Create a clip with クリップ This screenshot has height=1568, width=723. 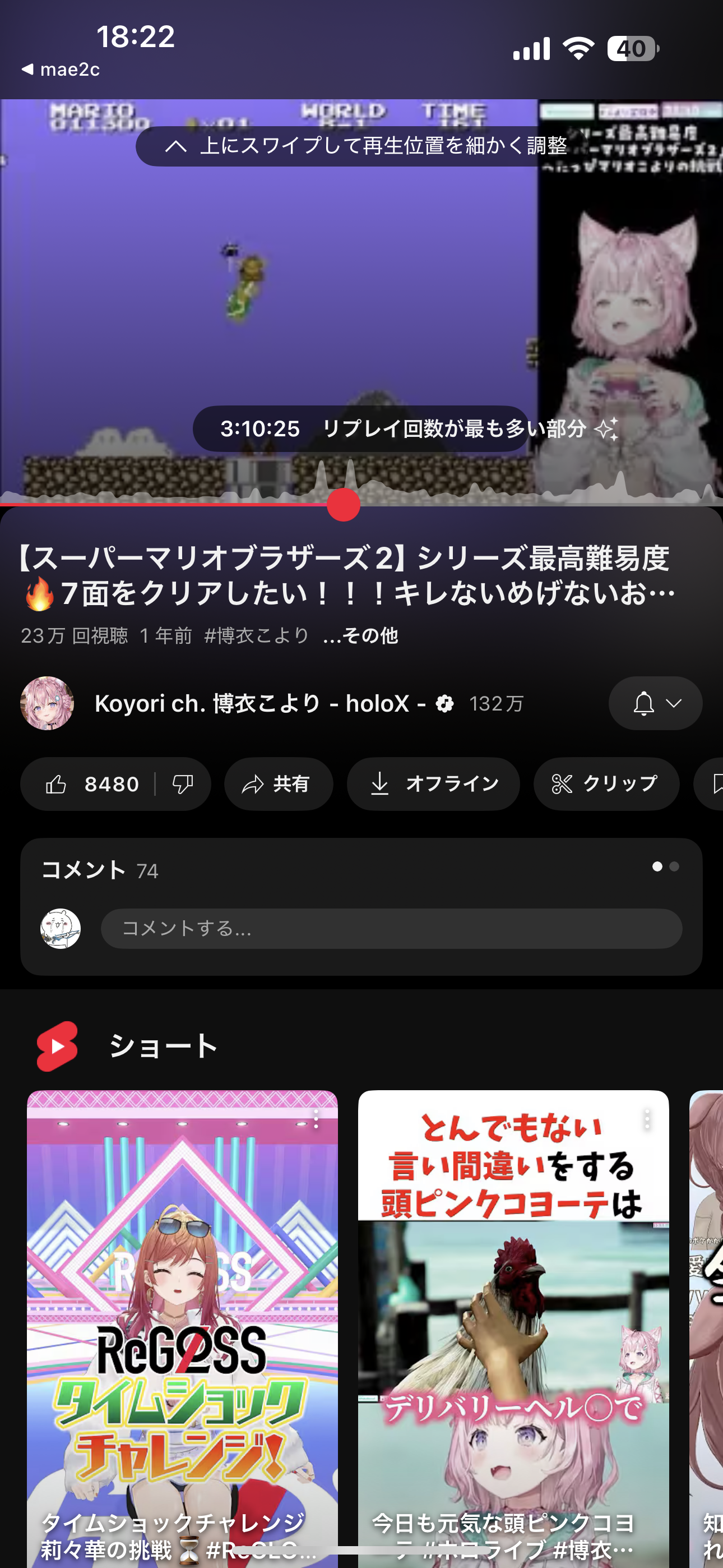(606, 784)
